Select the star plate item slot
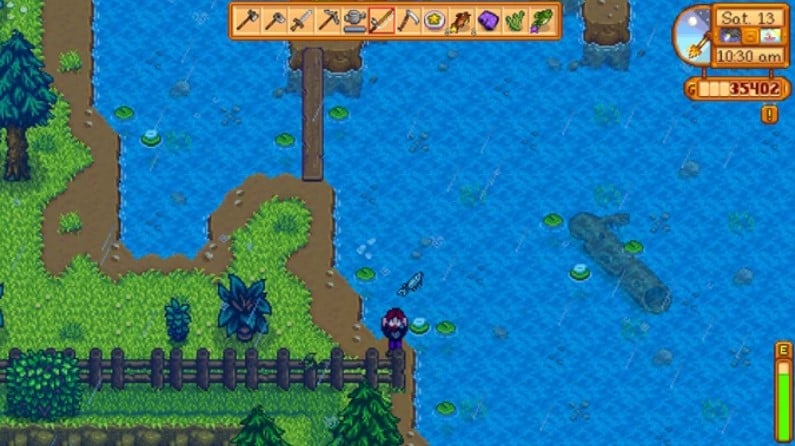Viewport: 795px width, 446px height. 434,20
